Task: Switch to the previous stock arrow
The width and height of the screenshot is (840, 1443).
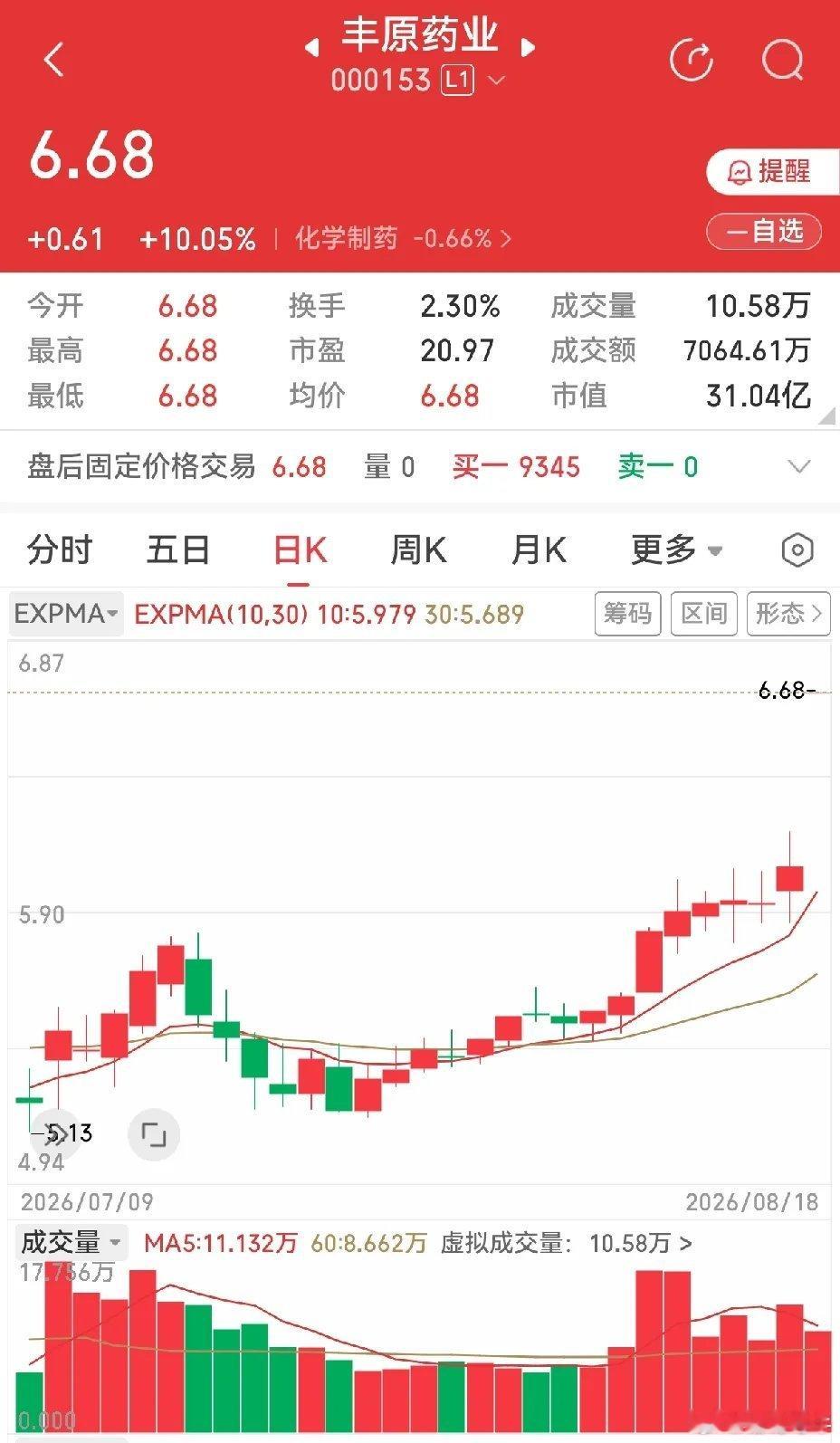Action: click(312, 47)
